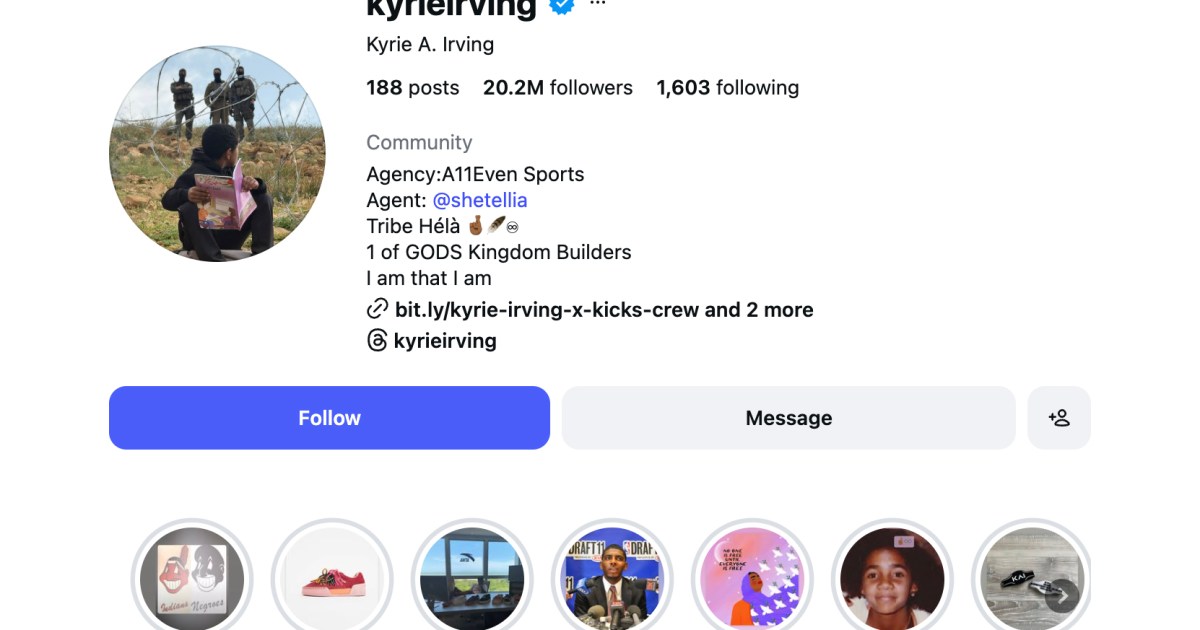Open the @shetellia agent profile link
Image resolution: width=1200 pixels, height=630 pixels.
click(480, 200)
